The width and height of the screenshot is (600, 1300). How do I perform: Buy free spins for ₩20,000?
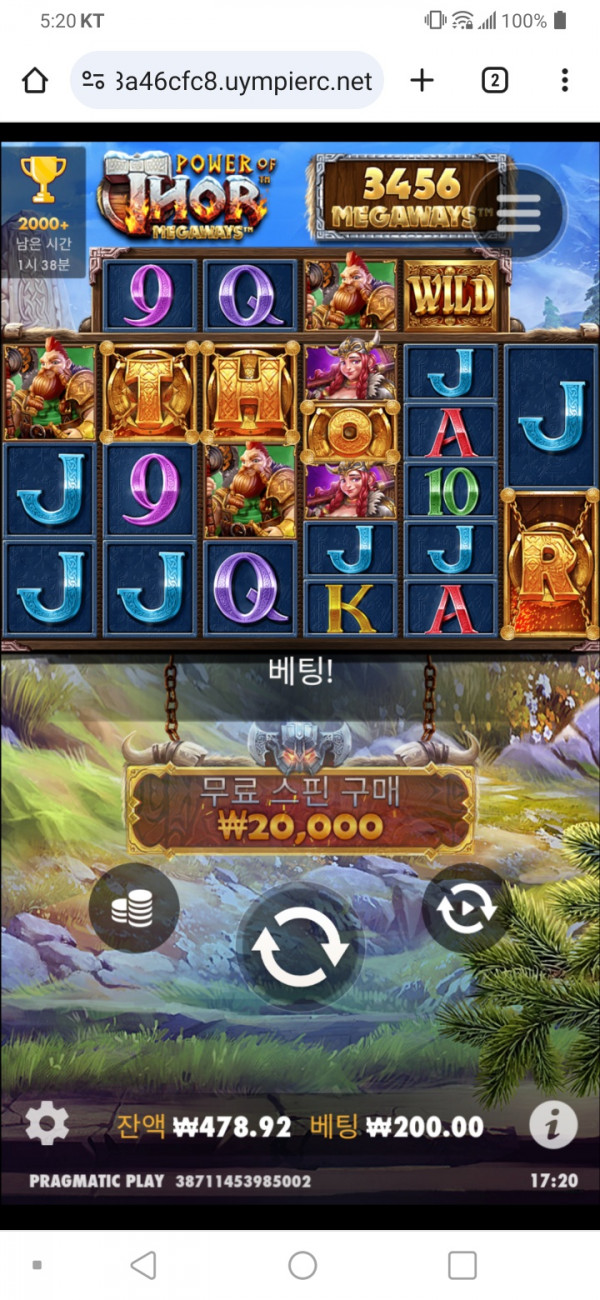click(x=299, y=811)
